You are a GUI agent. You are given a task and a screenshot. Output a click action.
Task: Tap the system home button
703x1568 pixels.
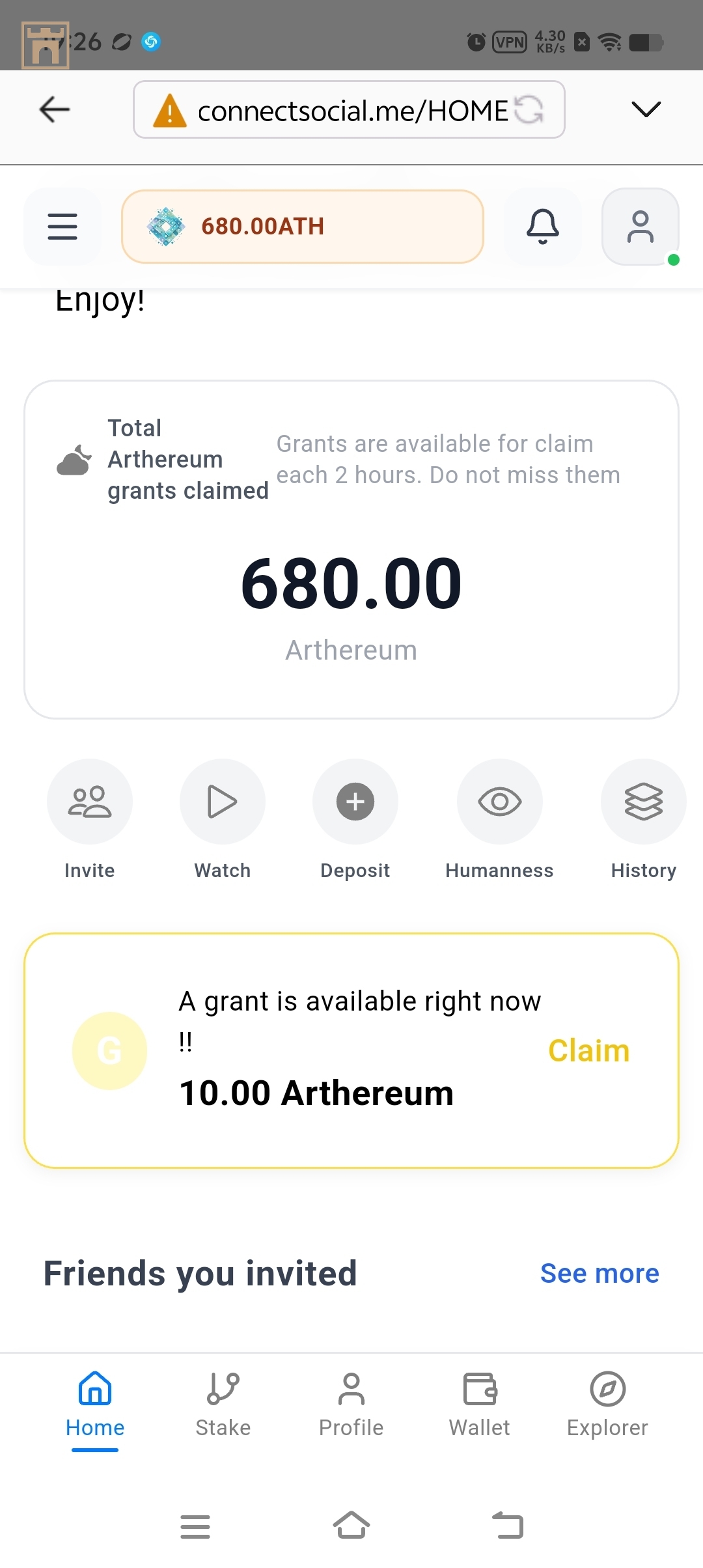351,1526
